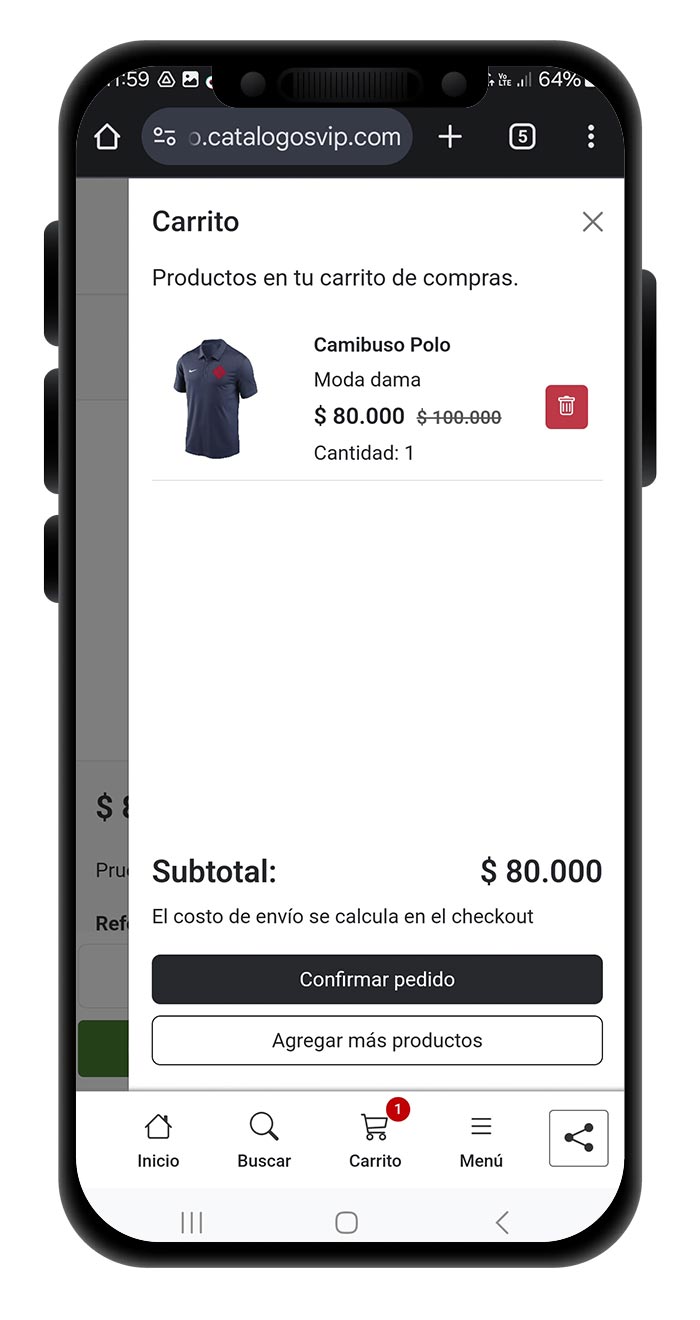Open the Buscar tab

click(264, 1140)
